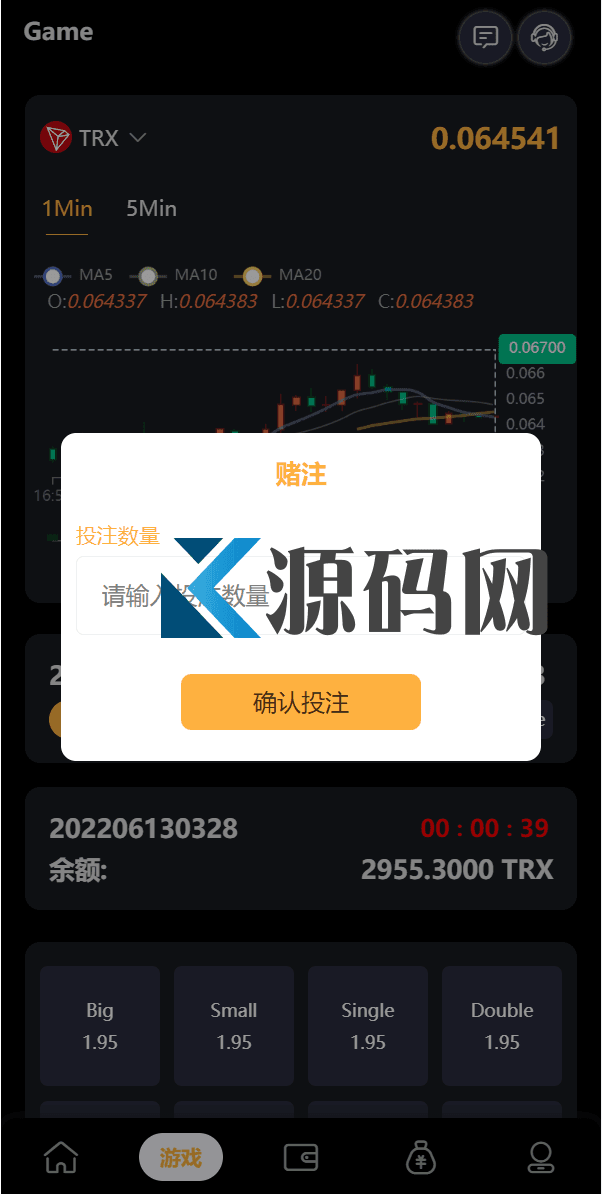Focus the bet amount input field

click(300, 597)
